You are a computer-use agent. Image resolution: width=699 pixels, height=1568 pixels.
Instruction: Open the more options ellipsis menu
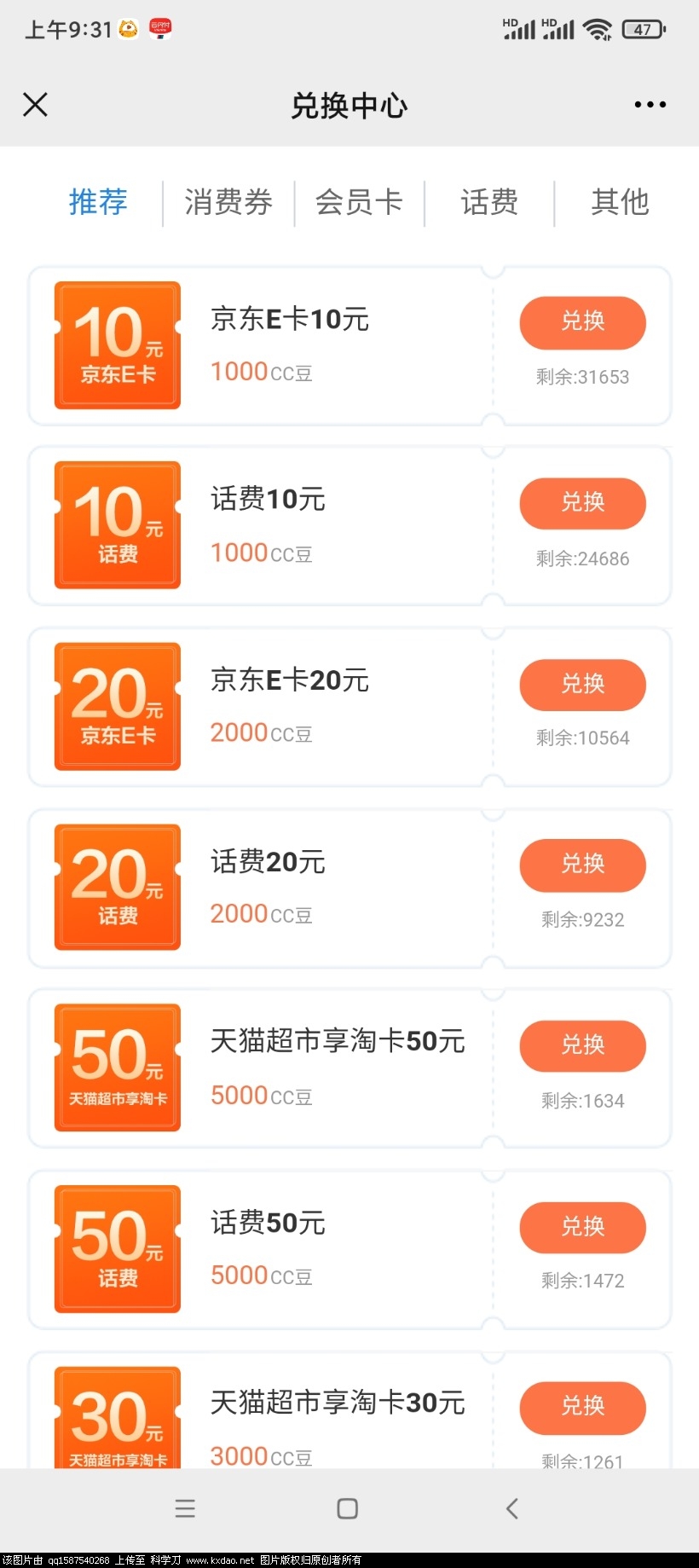coord(650,104)
